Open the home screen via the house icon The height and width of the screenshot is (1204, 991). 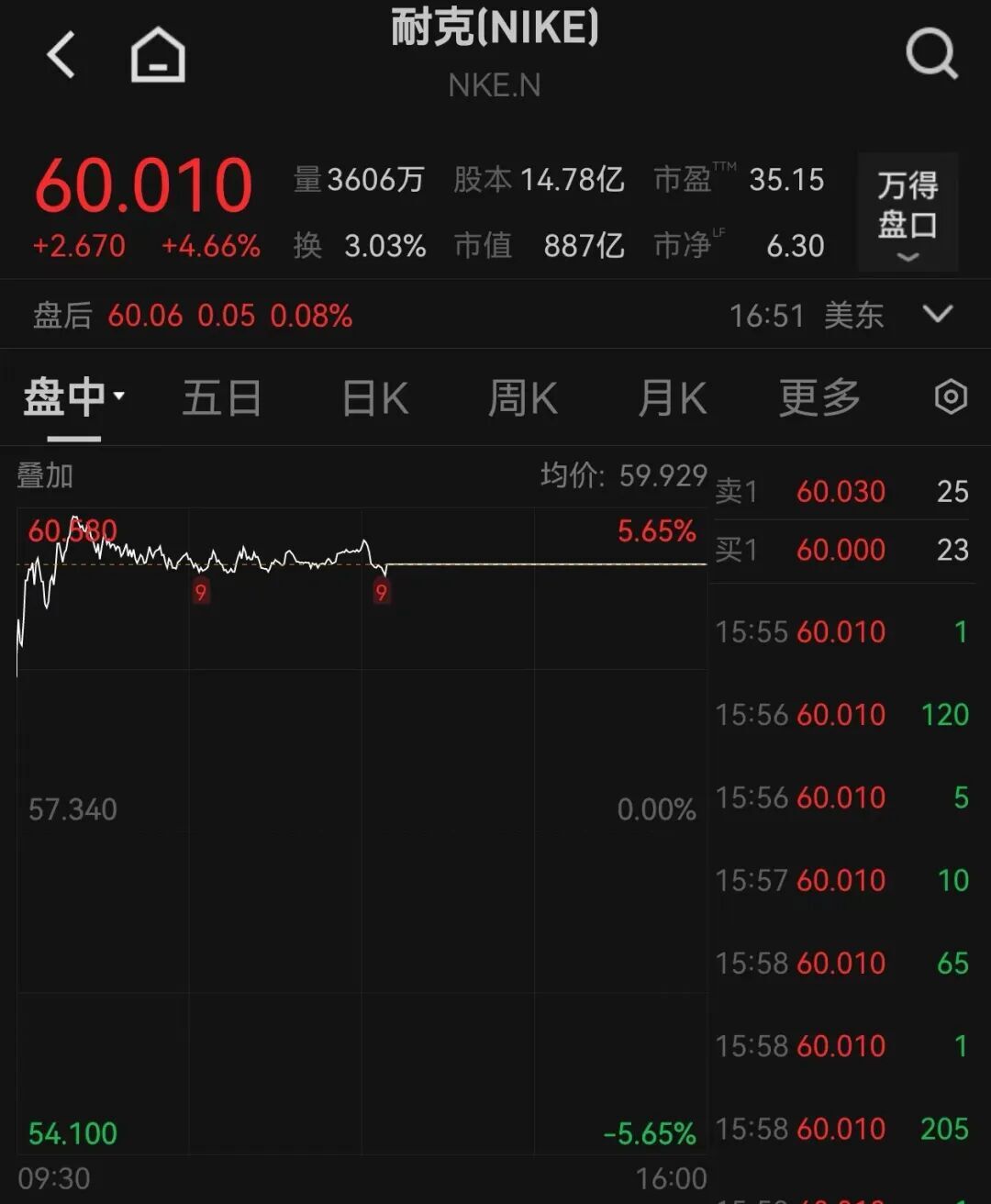click(156, 52)
